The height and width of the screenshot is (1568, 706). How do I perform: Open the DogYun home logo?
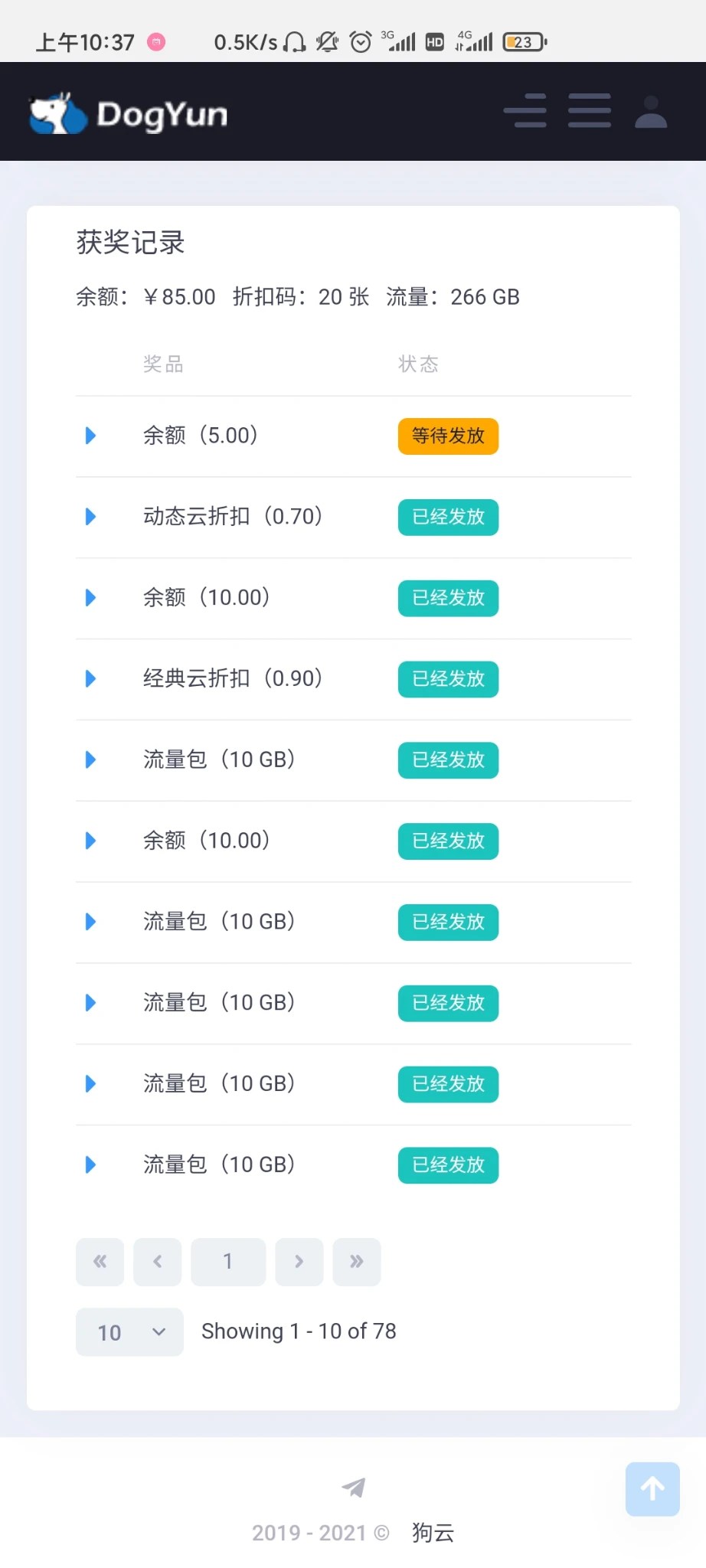129,113
